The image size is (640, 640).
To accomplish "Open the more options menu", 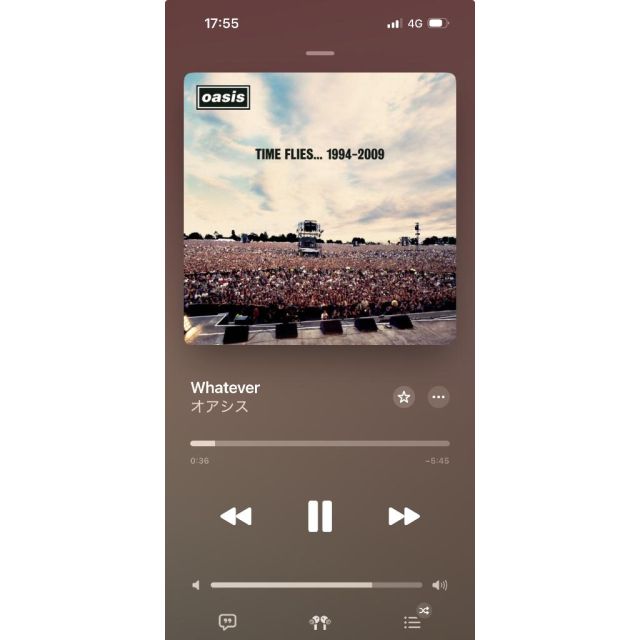I will (438, 397).
